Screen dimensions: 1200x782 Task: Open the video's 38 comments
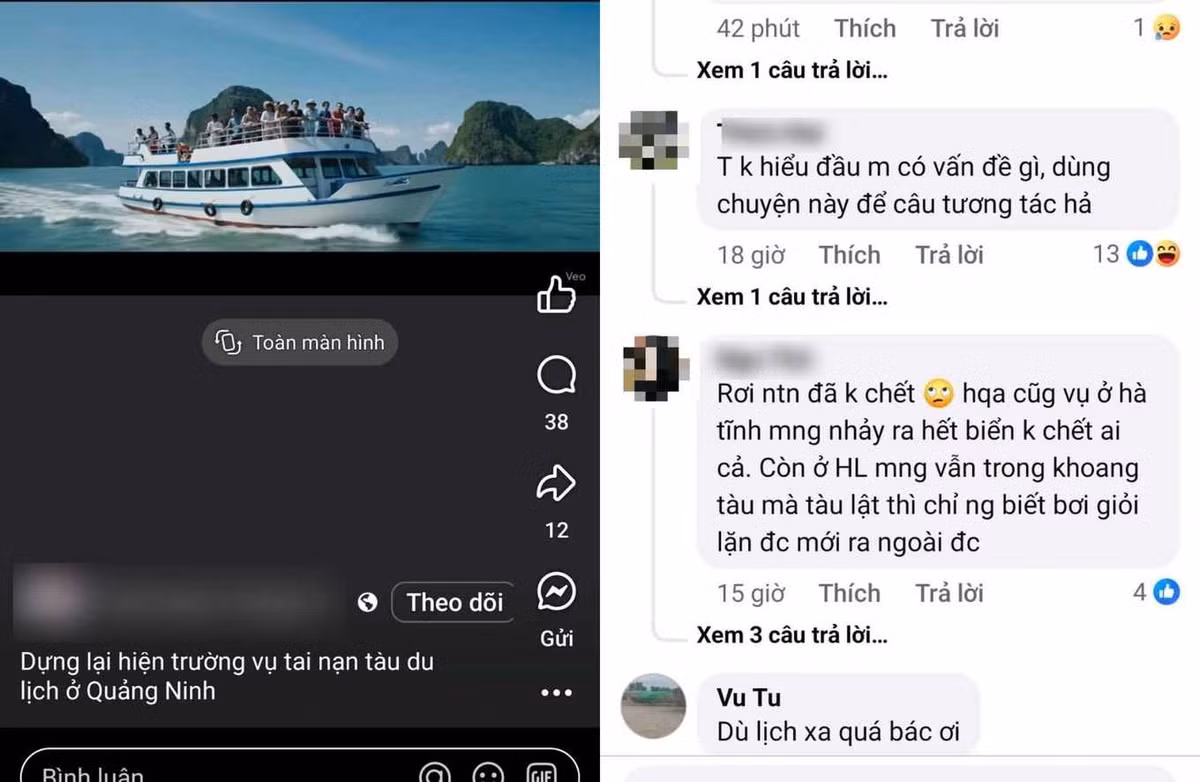point(556,377)
